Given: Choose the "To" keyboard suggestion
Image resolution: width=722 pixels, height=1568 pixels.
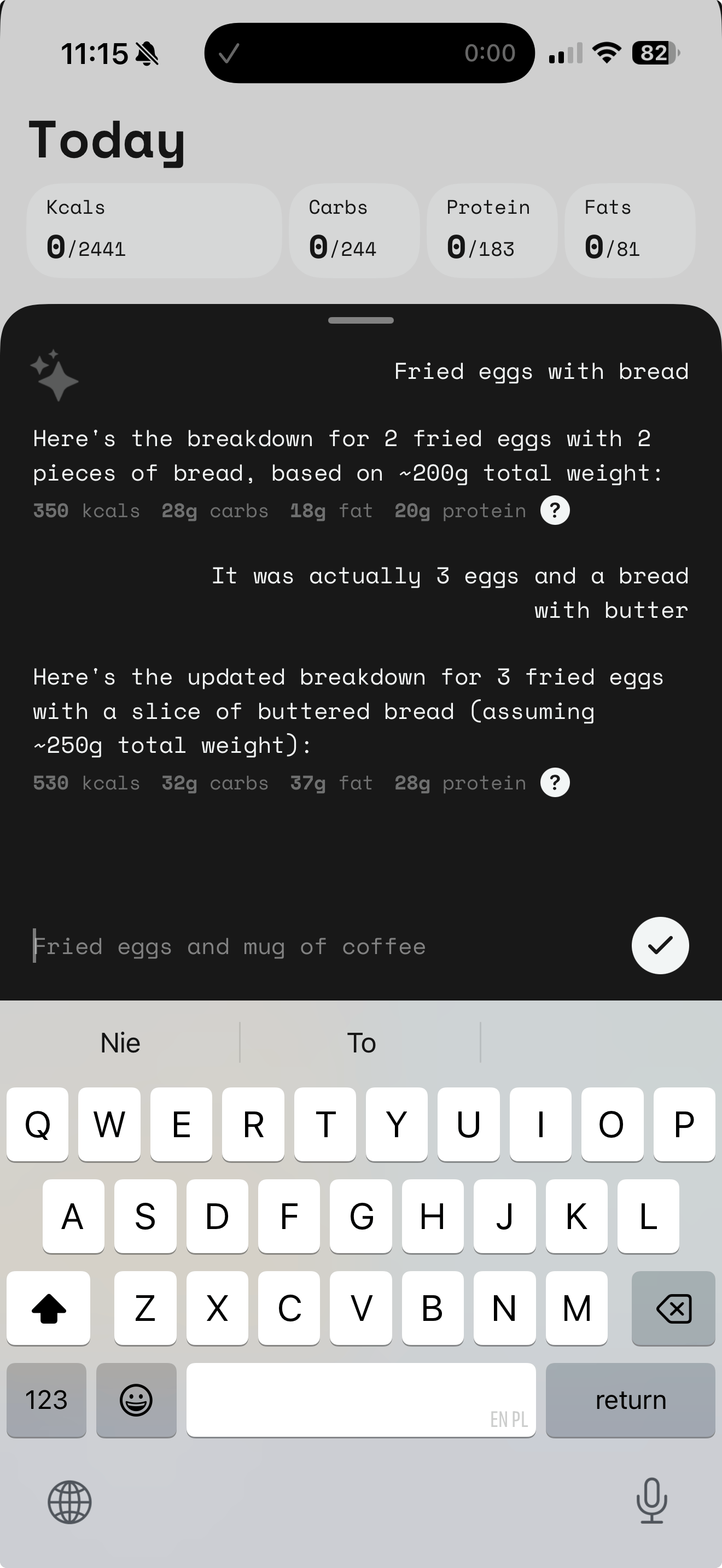Looking at the screenshot, I should pos(361,1043).
